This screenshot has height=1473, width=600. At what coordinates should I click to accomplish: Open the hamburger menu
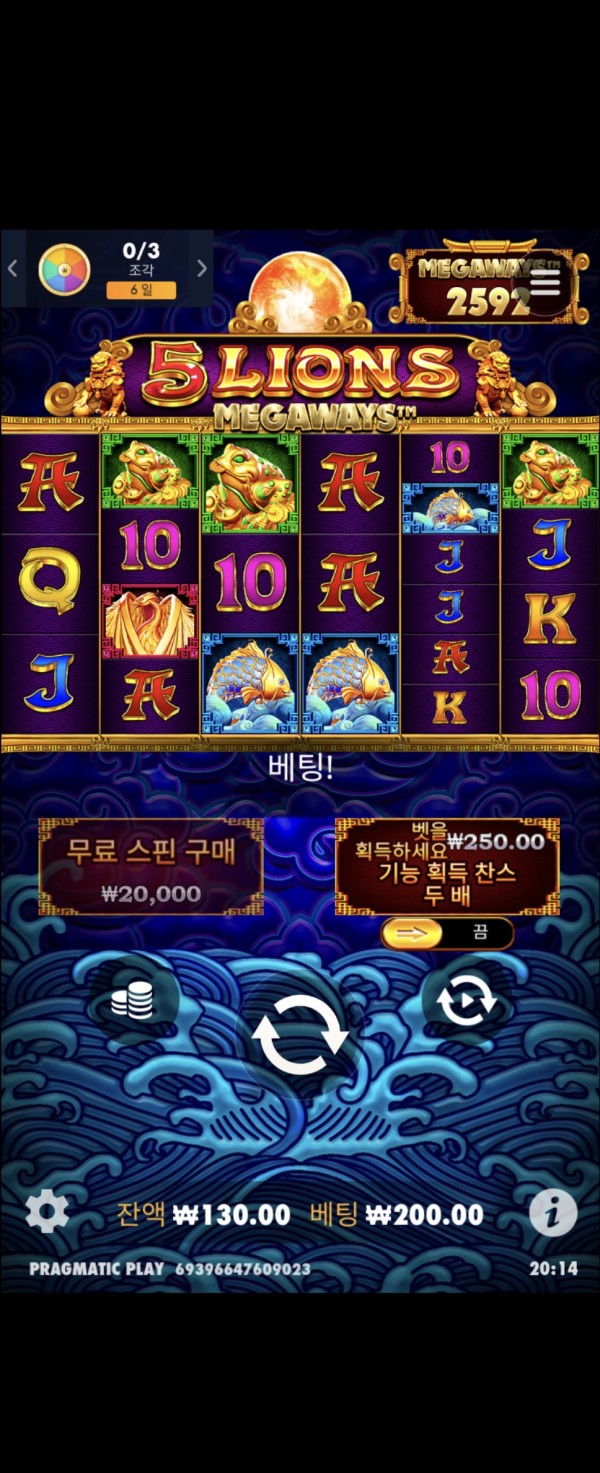pos(546,282)
